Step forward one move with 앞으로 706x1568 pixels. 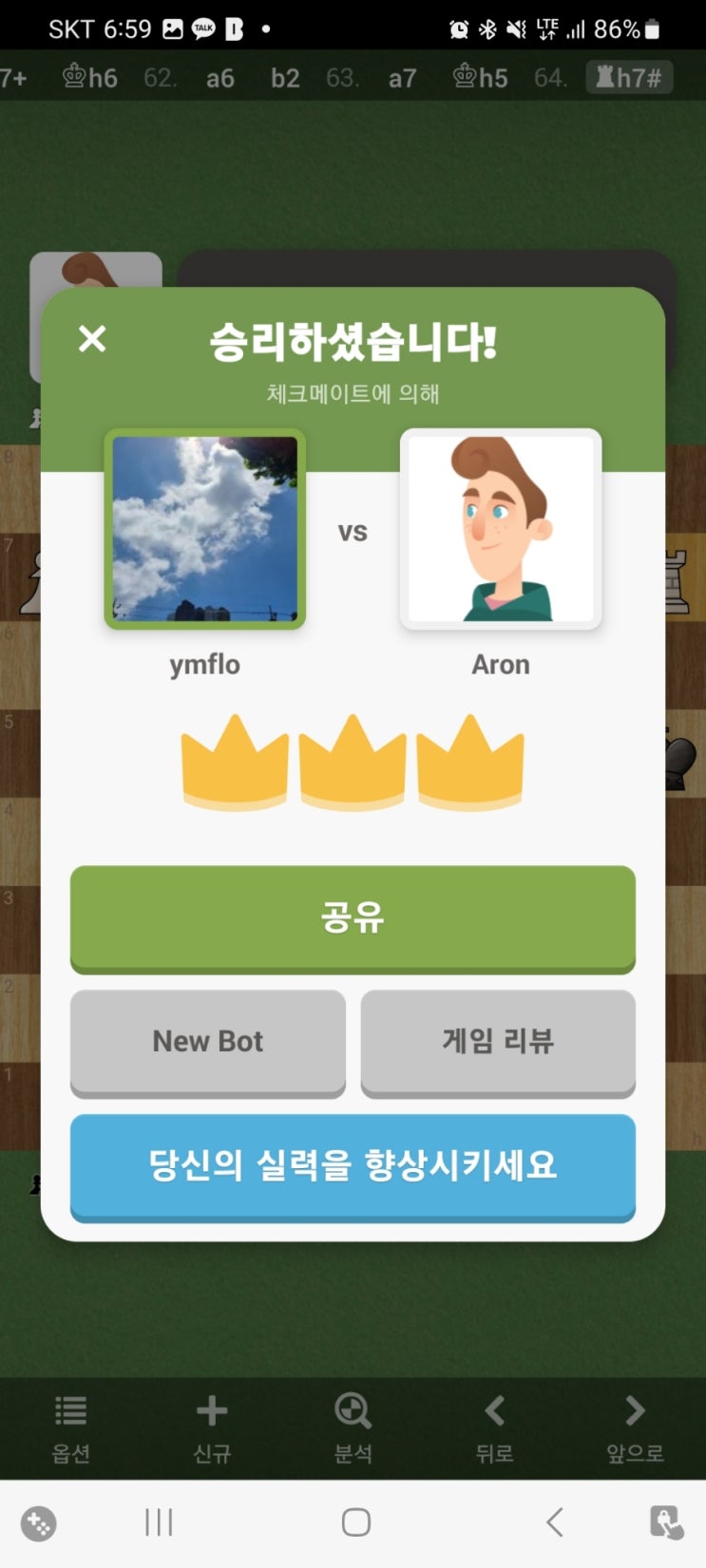(635, 1427)
